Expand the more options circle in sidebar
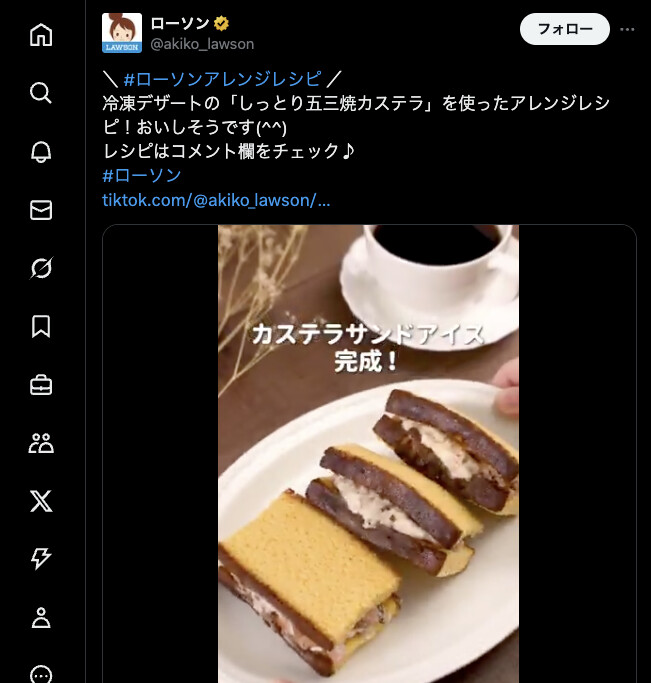This screenshot has height=683, width=651. coord(41,674)
